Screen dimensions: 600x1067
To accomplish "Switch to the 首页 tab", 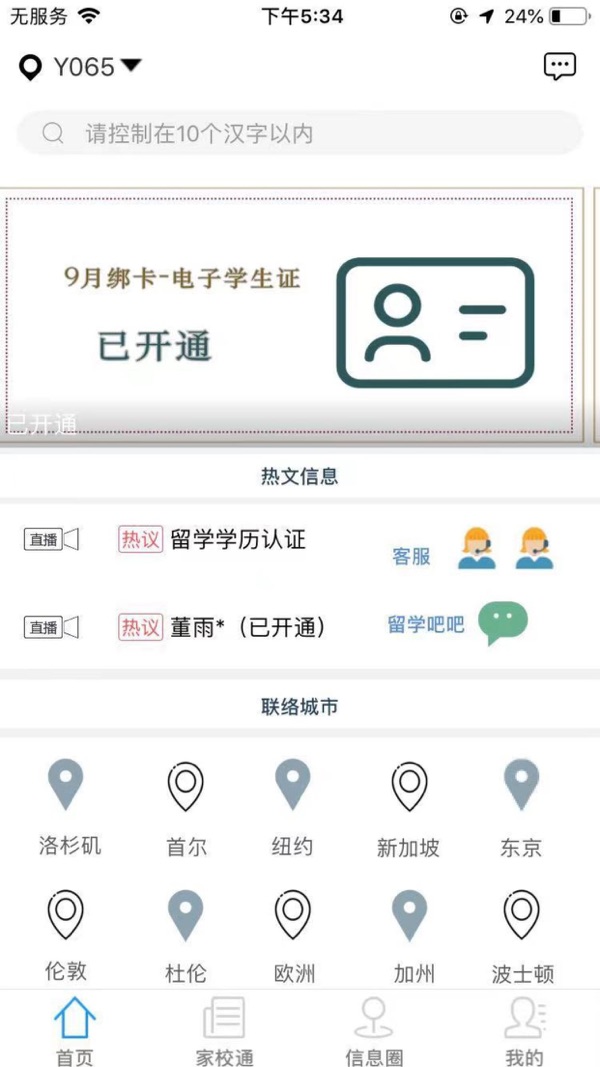I will pyautogui.click(x=75, y=1032).
